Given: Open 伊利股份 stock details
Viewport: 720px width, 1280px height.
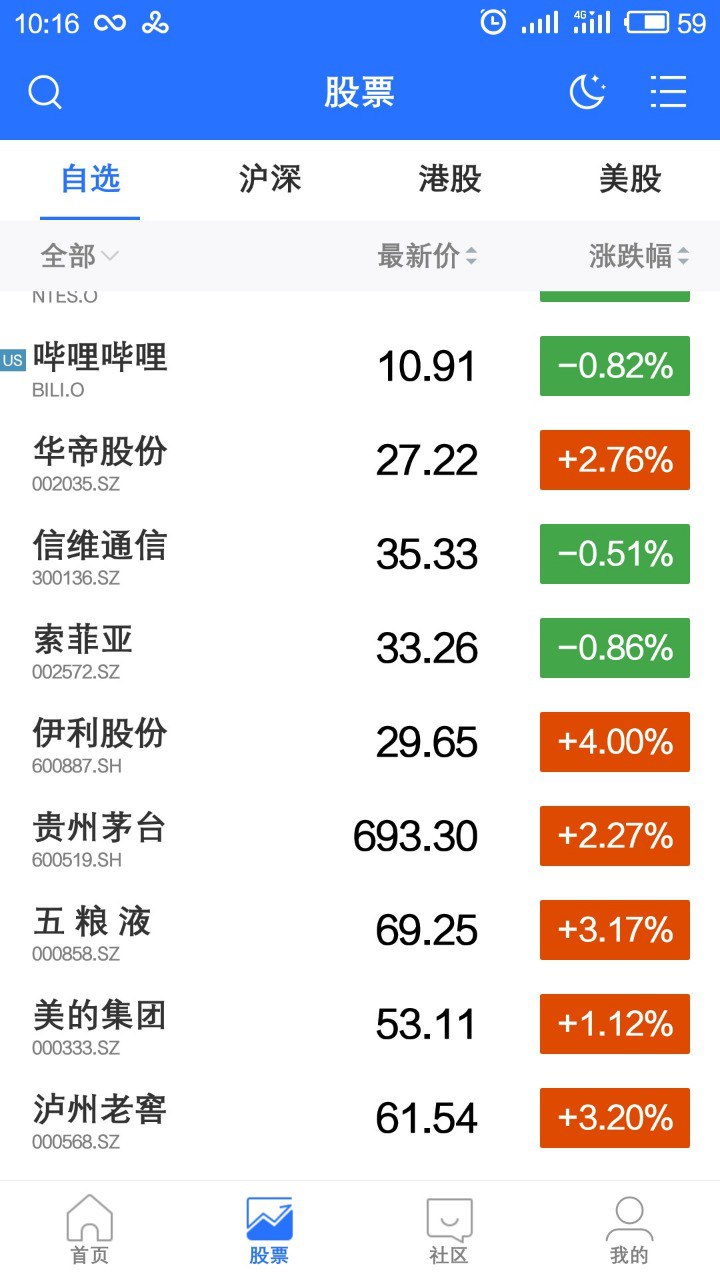Looking at the screenshot, I should click(100, 743).
